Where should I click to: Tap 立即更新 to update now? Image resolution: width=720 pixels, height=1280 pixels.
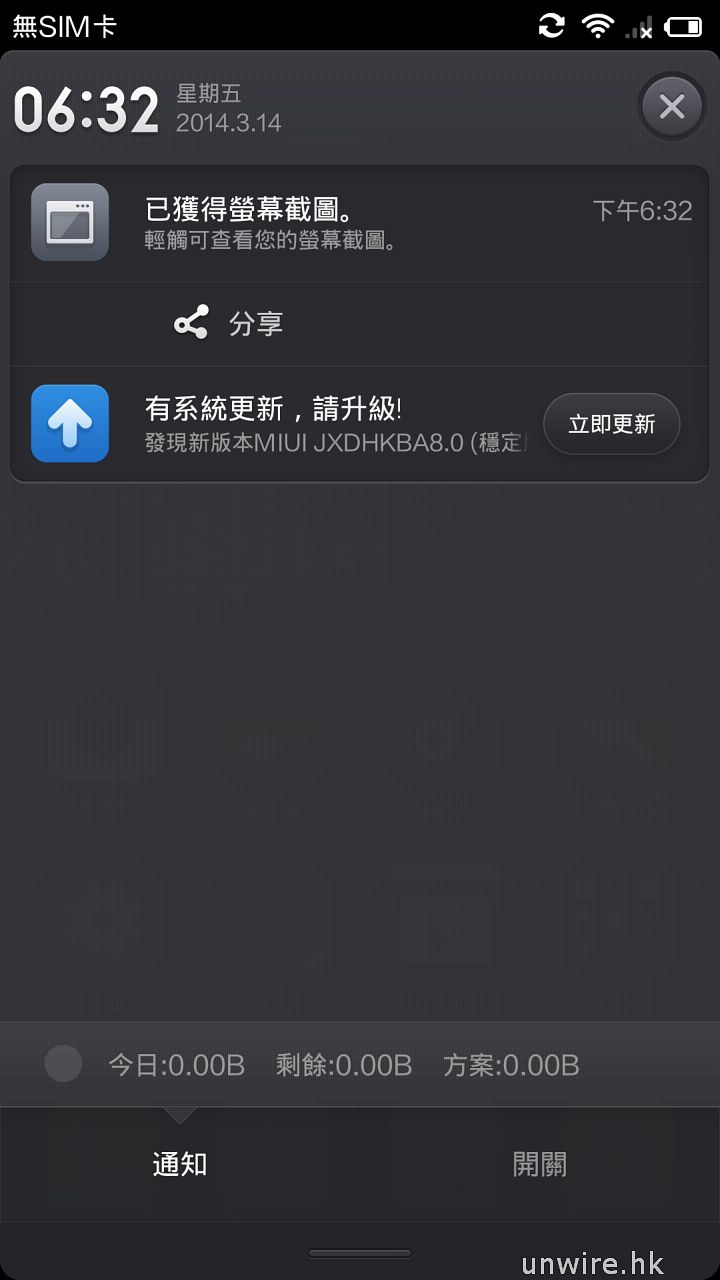[611, 424]
